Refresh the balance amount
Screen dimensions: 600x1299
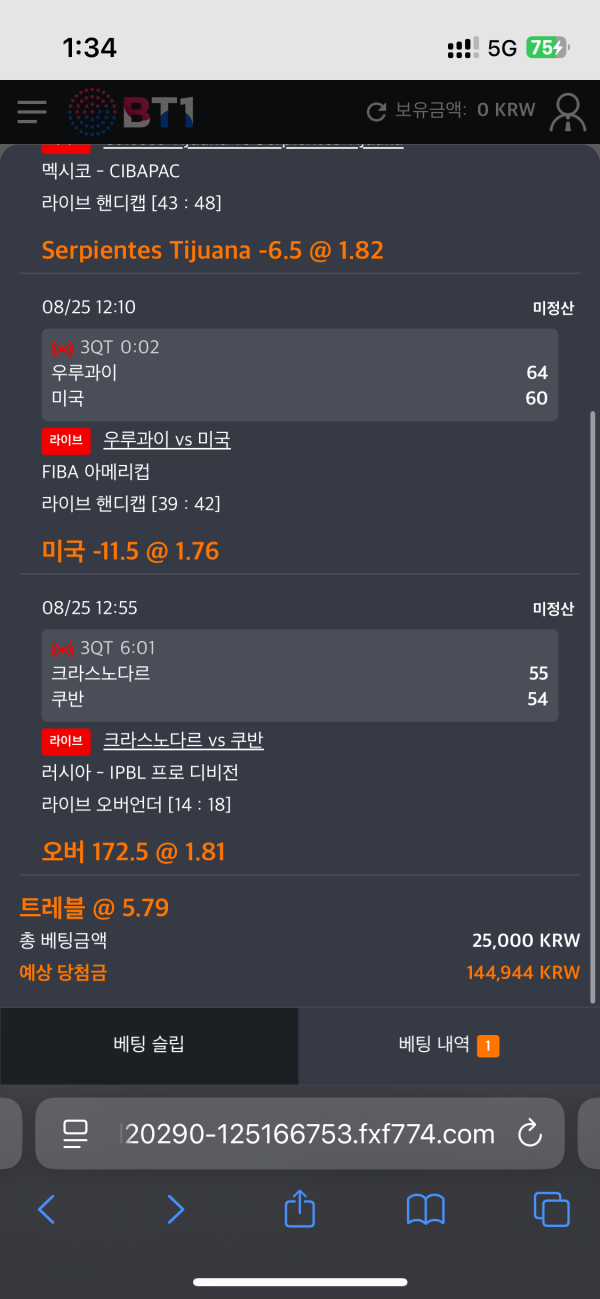[377, 111]
